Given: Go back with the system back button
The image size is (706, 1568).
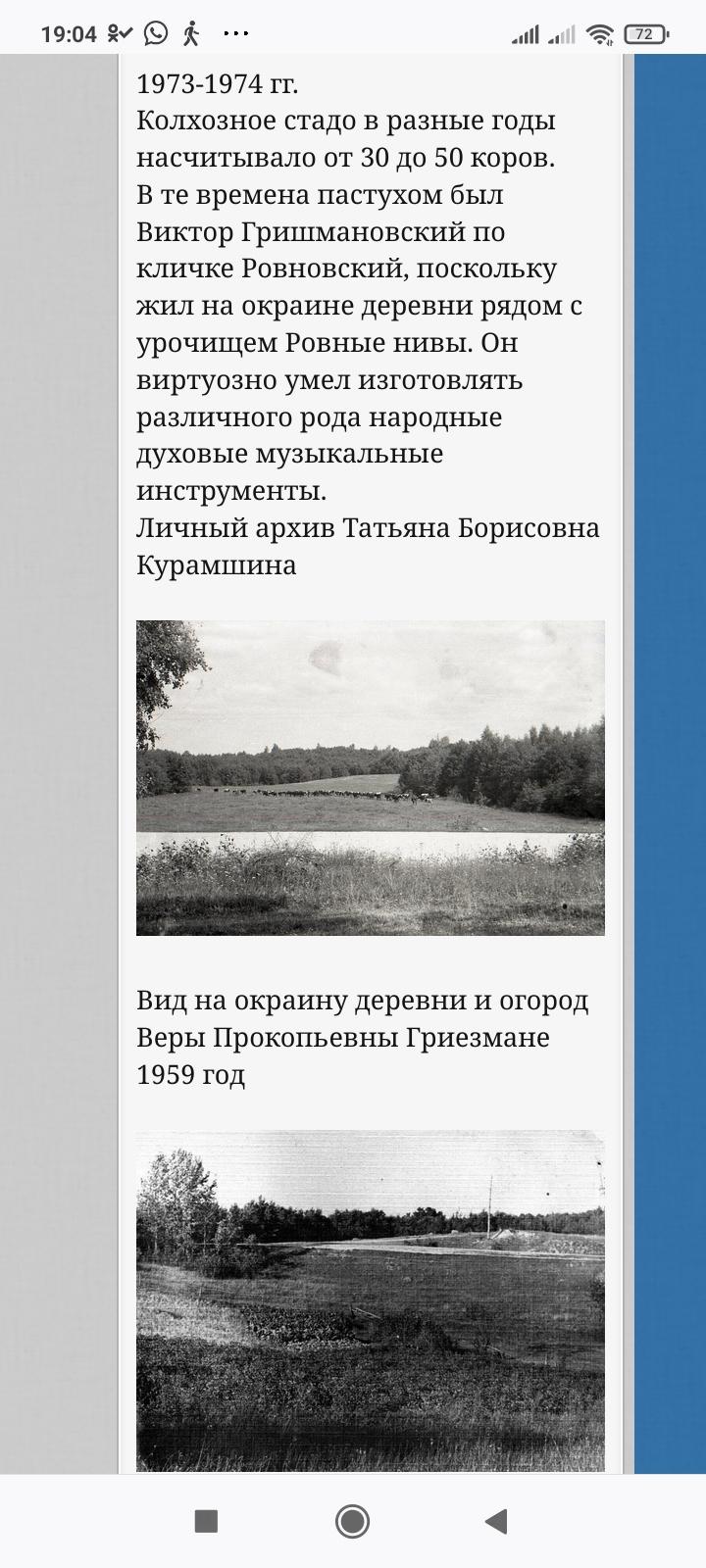Looking at the screenshot, I should pos(496,1521).
